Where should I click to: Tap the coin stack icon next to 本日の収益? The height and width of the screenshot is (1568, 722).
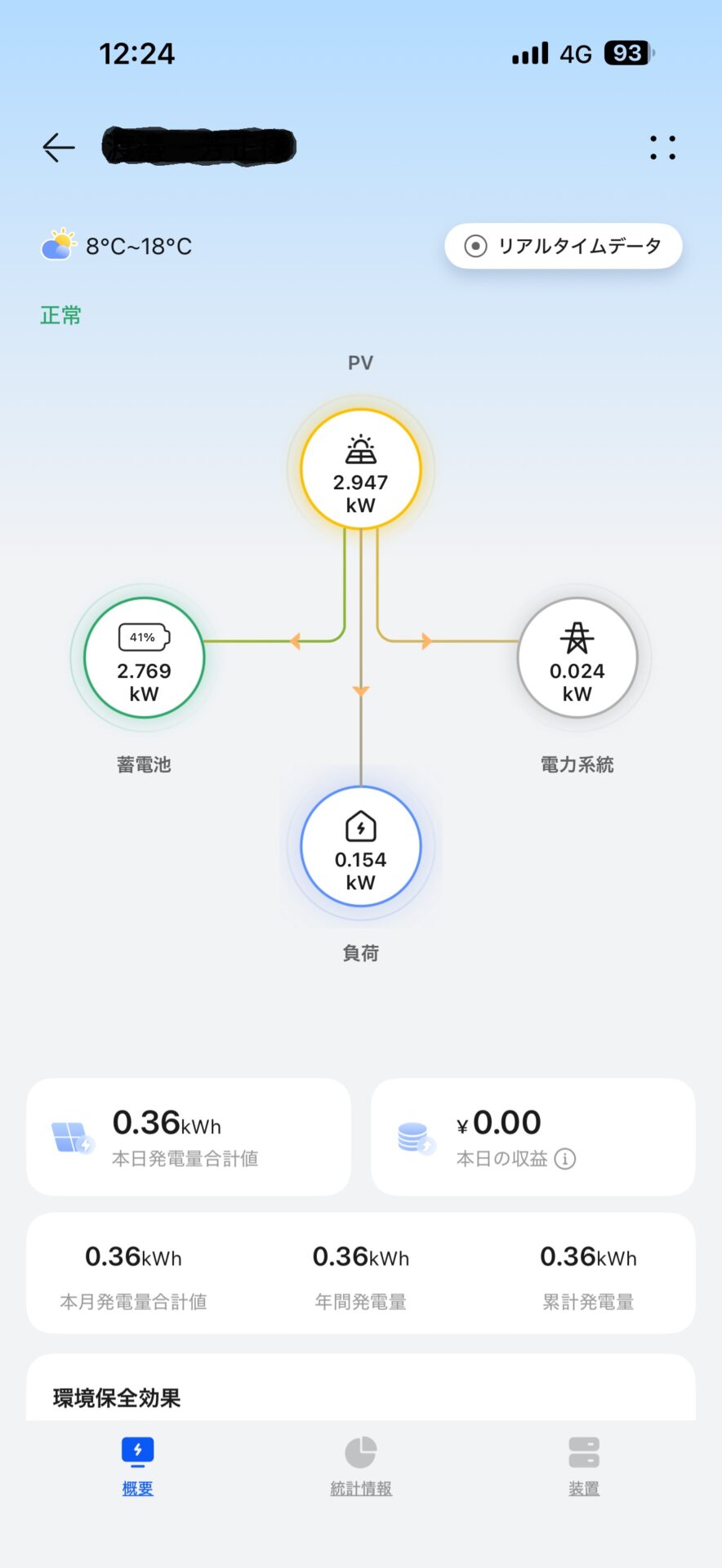415,1135
